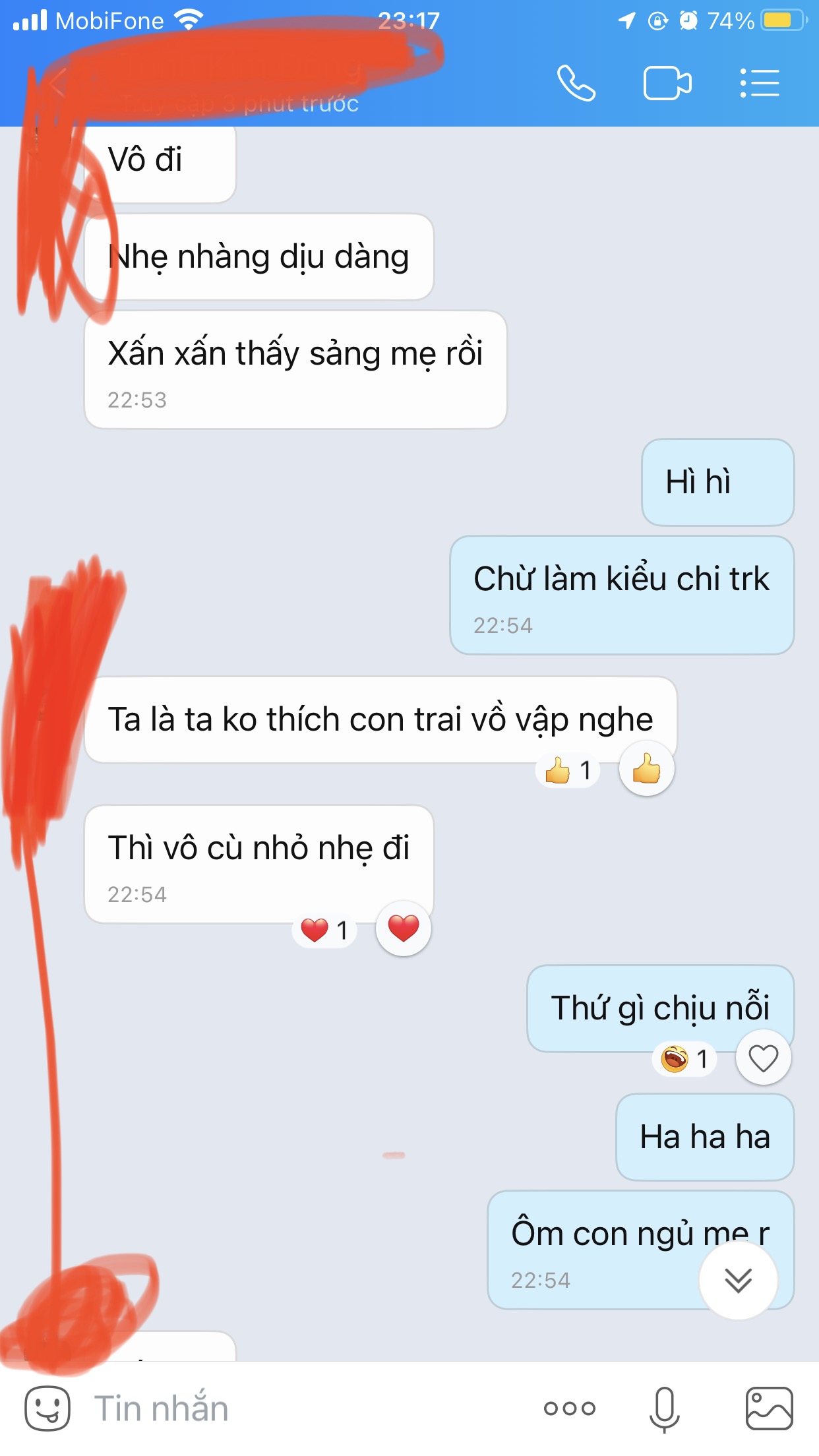Go back from the chat
Viewport: 819px width, 1456px height.
coord(58,83)
